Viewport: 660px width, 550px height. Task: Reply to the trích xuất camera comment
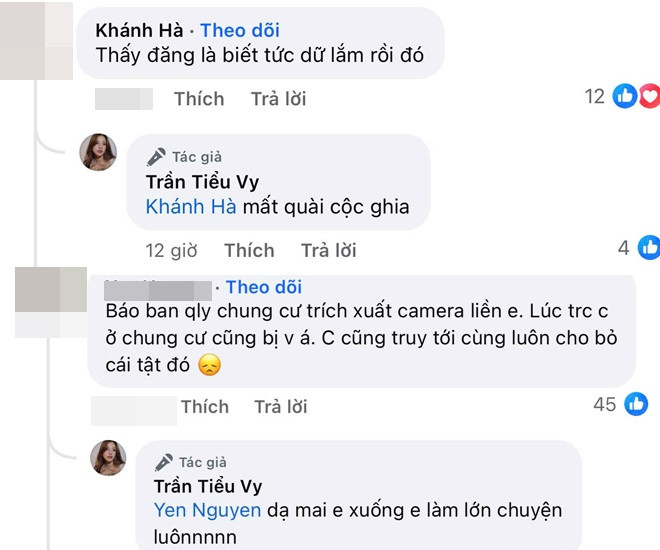click(281, 407)
